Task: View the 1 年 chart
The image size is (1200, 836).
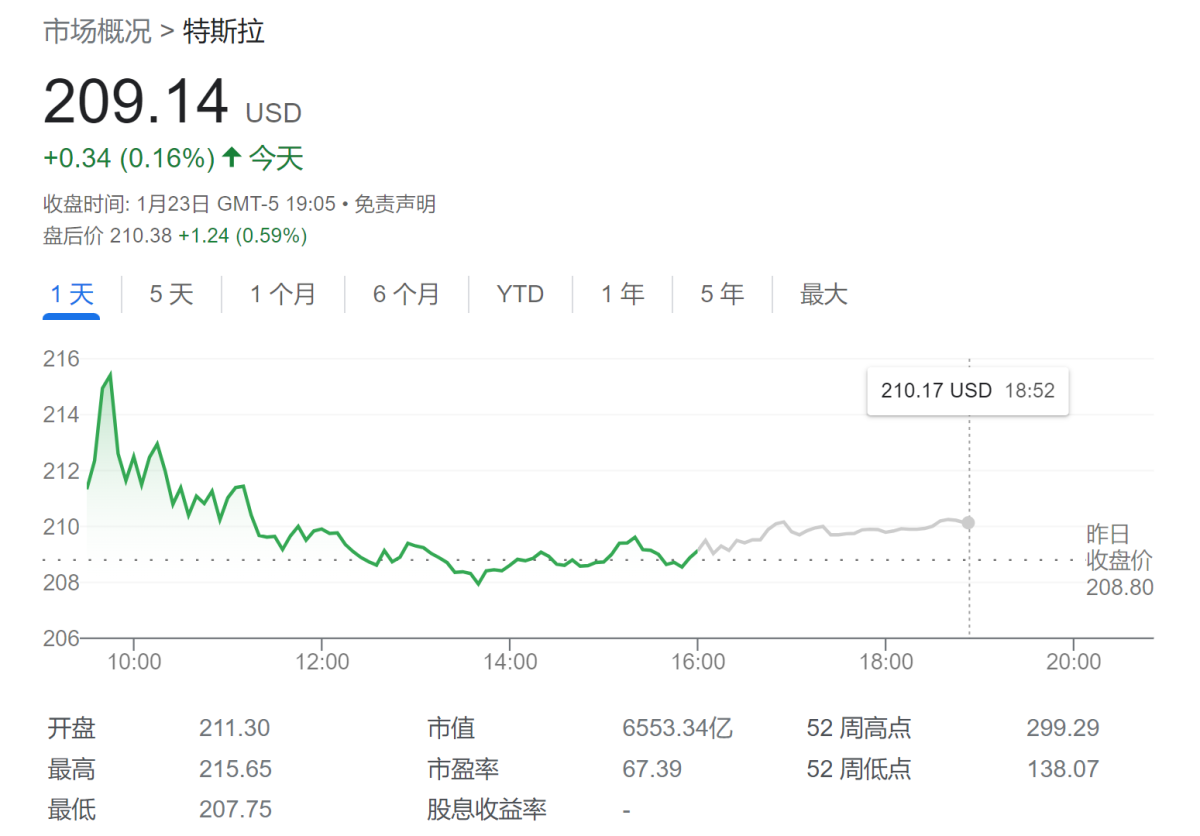Action: (x=622, y=294)
